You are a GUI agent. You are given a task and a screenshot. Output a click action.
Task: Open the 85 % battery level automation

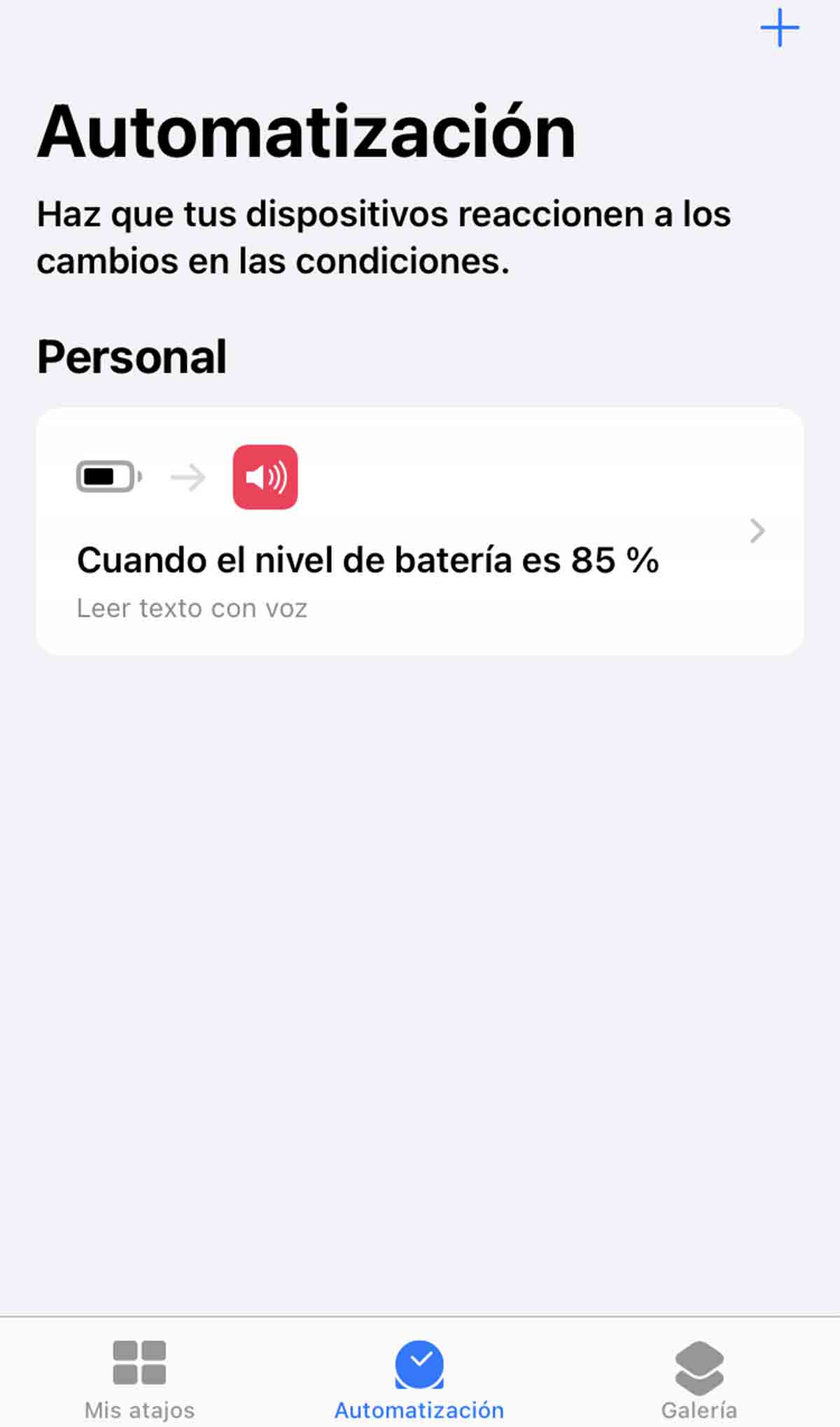pyautogui.click(x=419, y=531)
